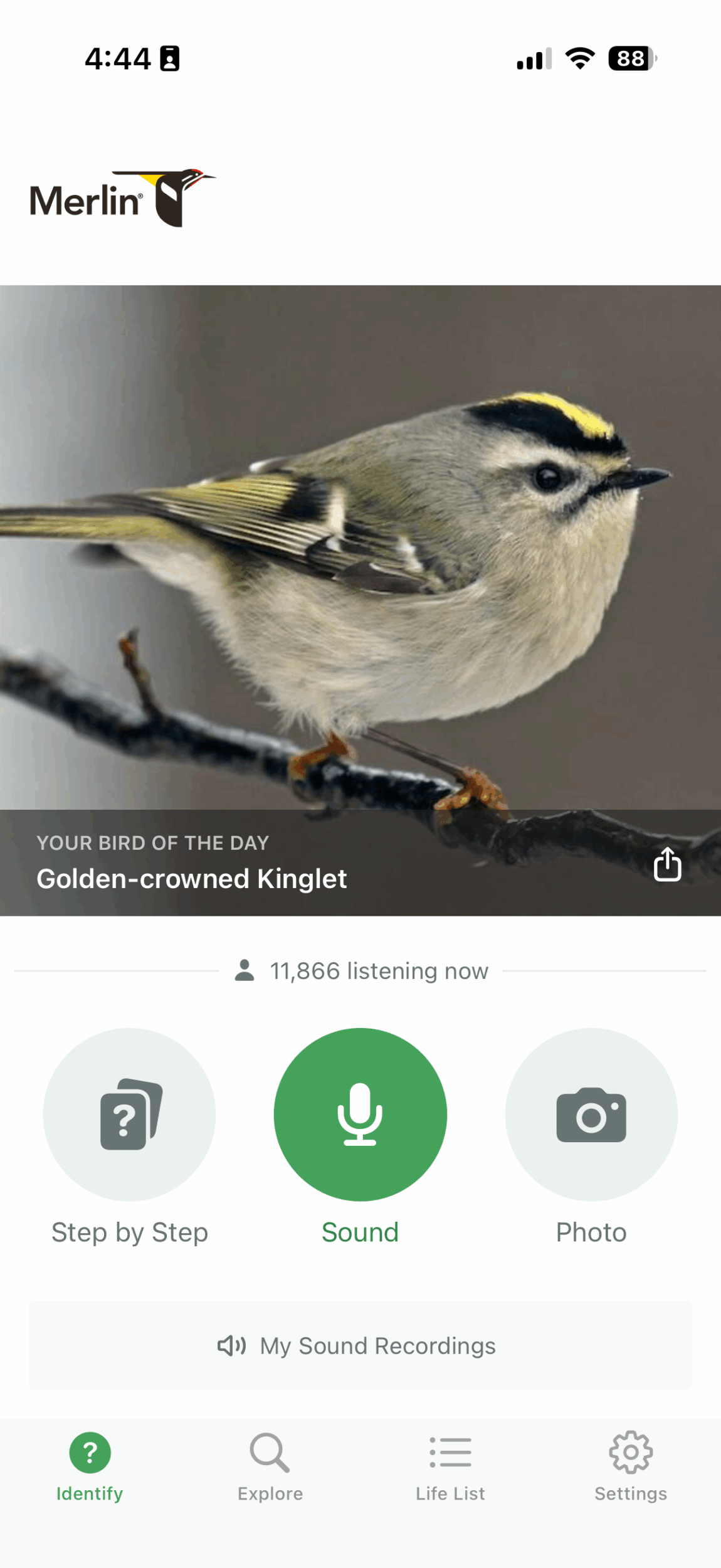Share the Golden-crowned Kinglet bird of the day
Image resolution: width=721 pixels, height=1568 pixels.
667,864
